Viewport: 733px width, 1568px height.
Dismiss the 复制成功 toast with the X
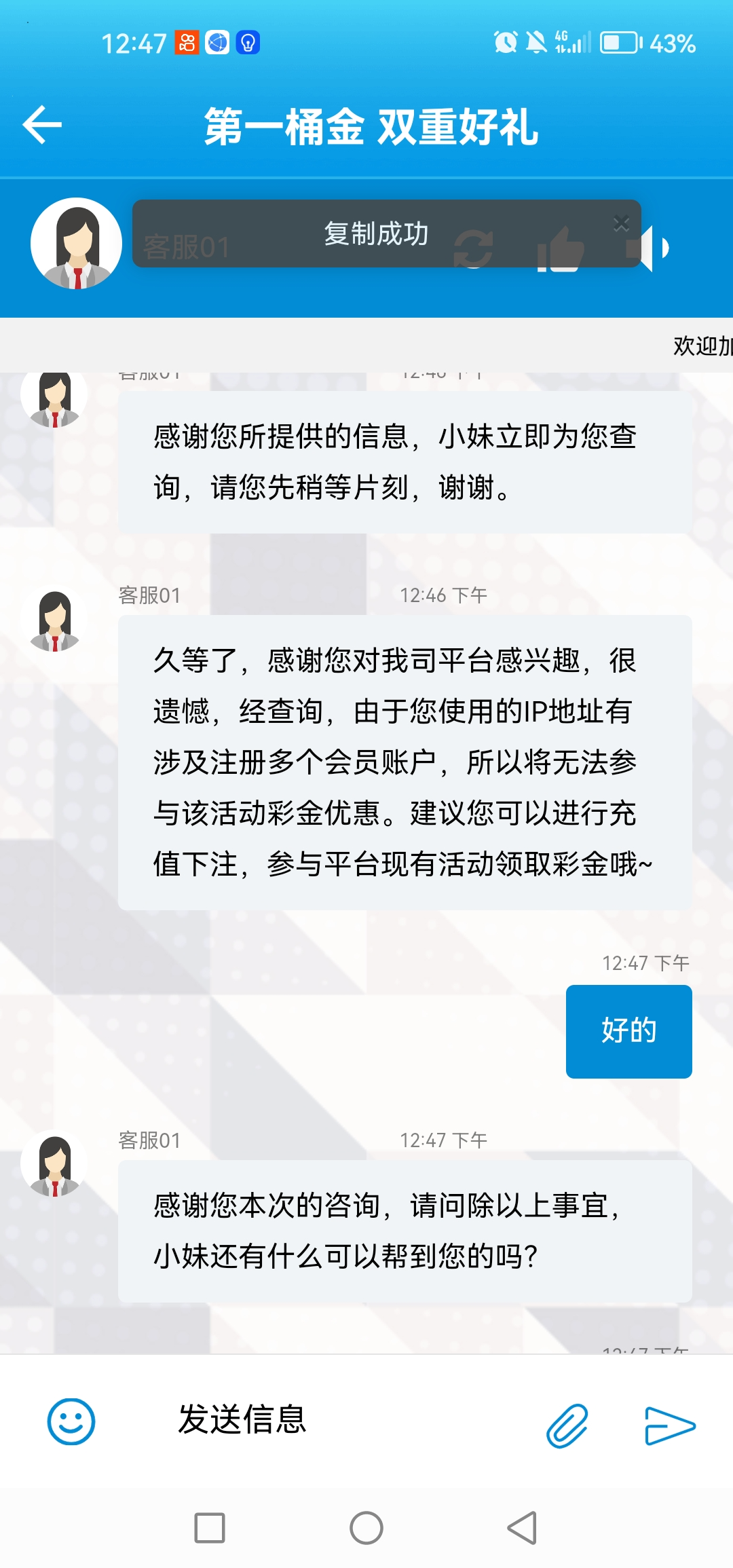[621, 223]
